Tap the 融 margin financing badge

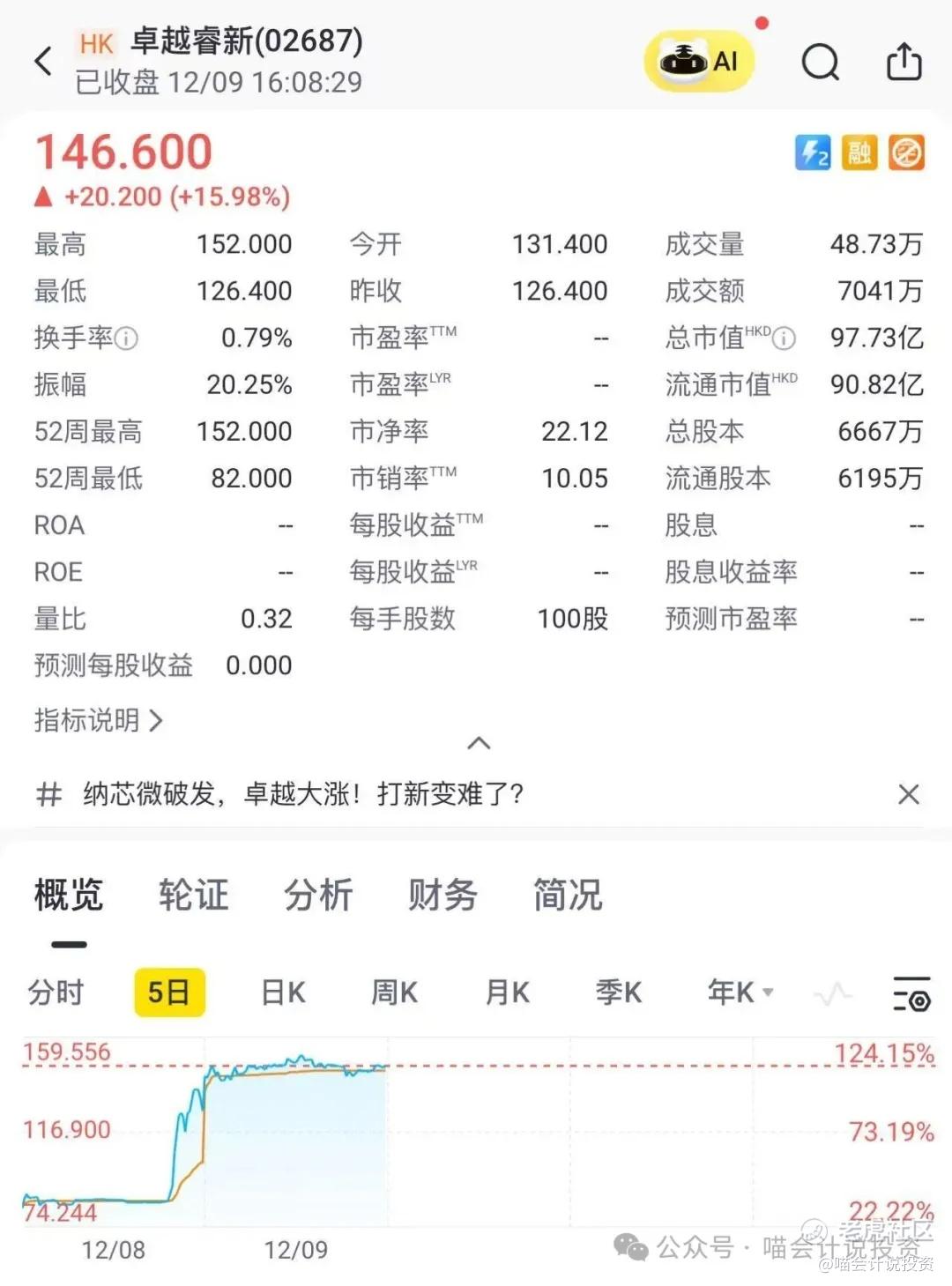[x=859, y=152]
